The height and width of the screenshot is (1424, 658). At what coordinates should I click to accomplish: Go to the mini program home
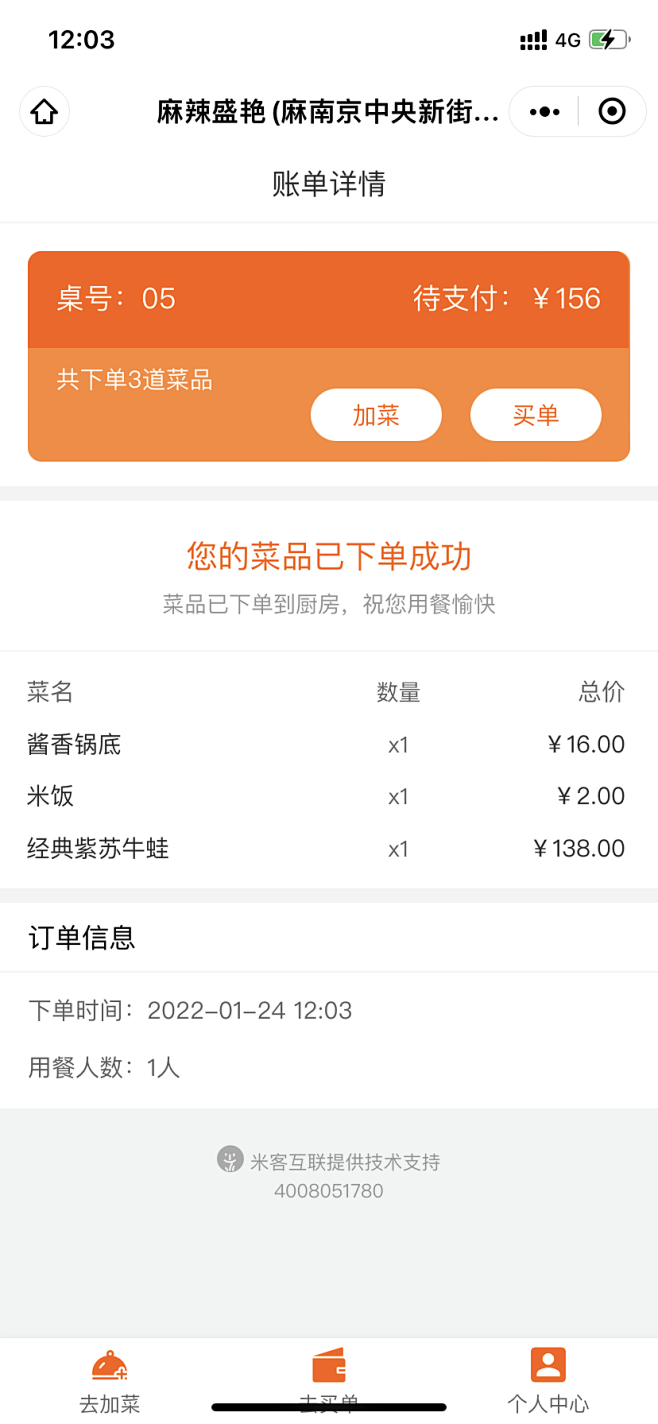(44, 111)
